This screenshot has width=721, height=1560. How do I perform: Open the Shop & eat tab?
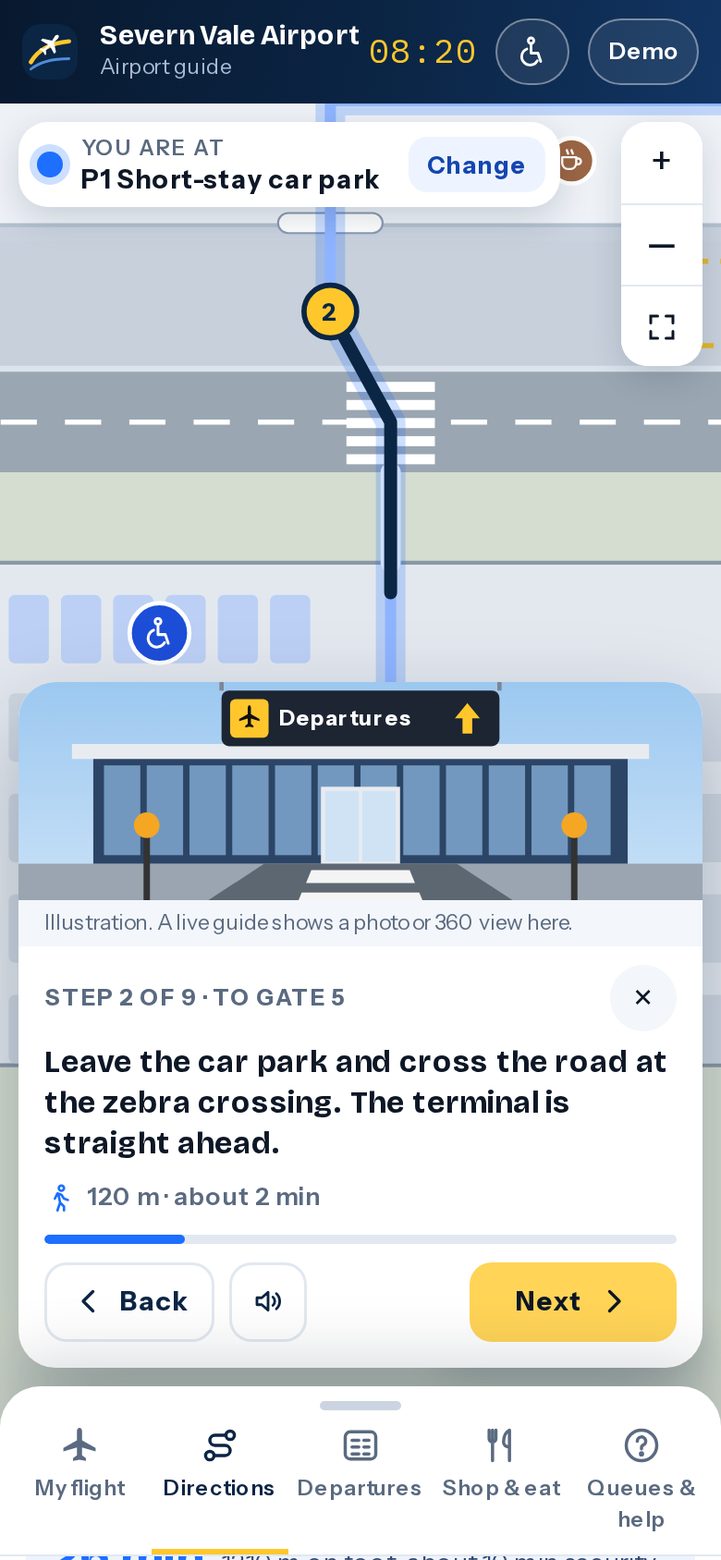[x=501, y=1462]
